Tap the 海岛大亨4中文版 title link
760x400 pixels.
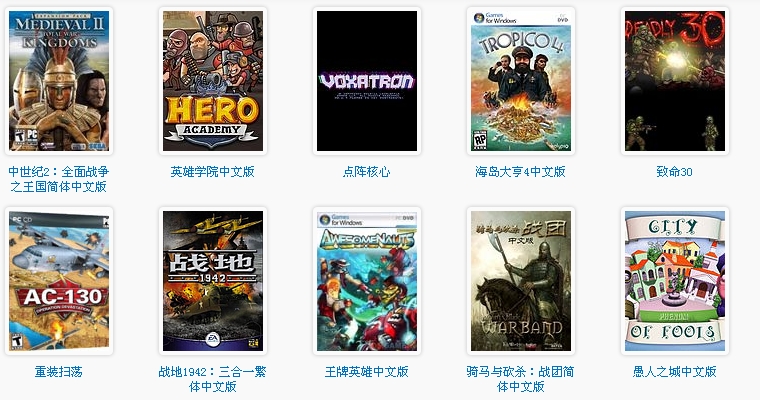(x=521, y=172)
